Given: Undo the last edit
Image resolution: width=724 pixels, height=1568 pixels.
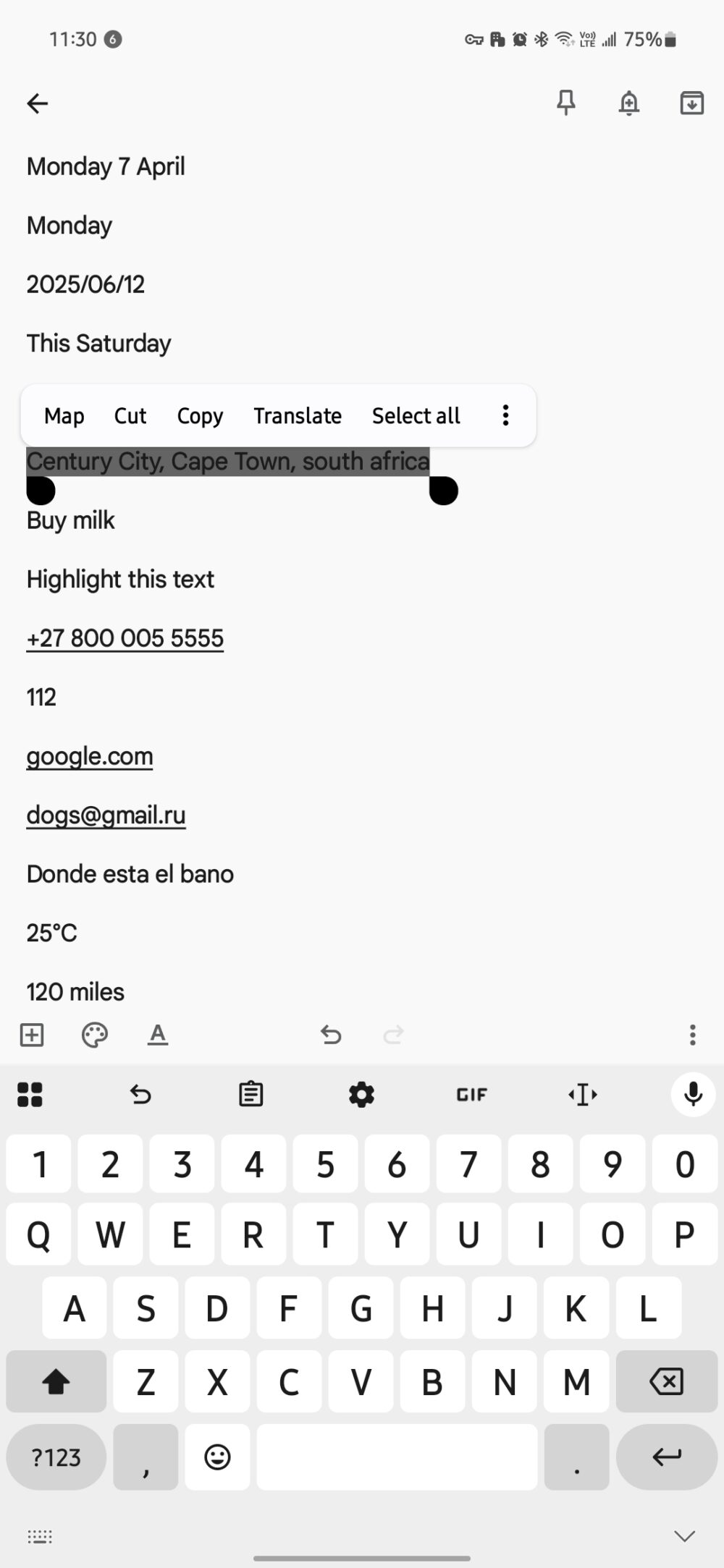Looking at the screenshot, I should coord(331,1035).
